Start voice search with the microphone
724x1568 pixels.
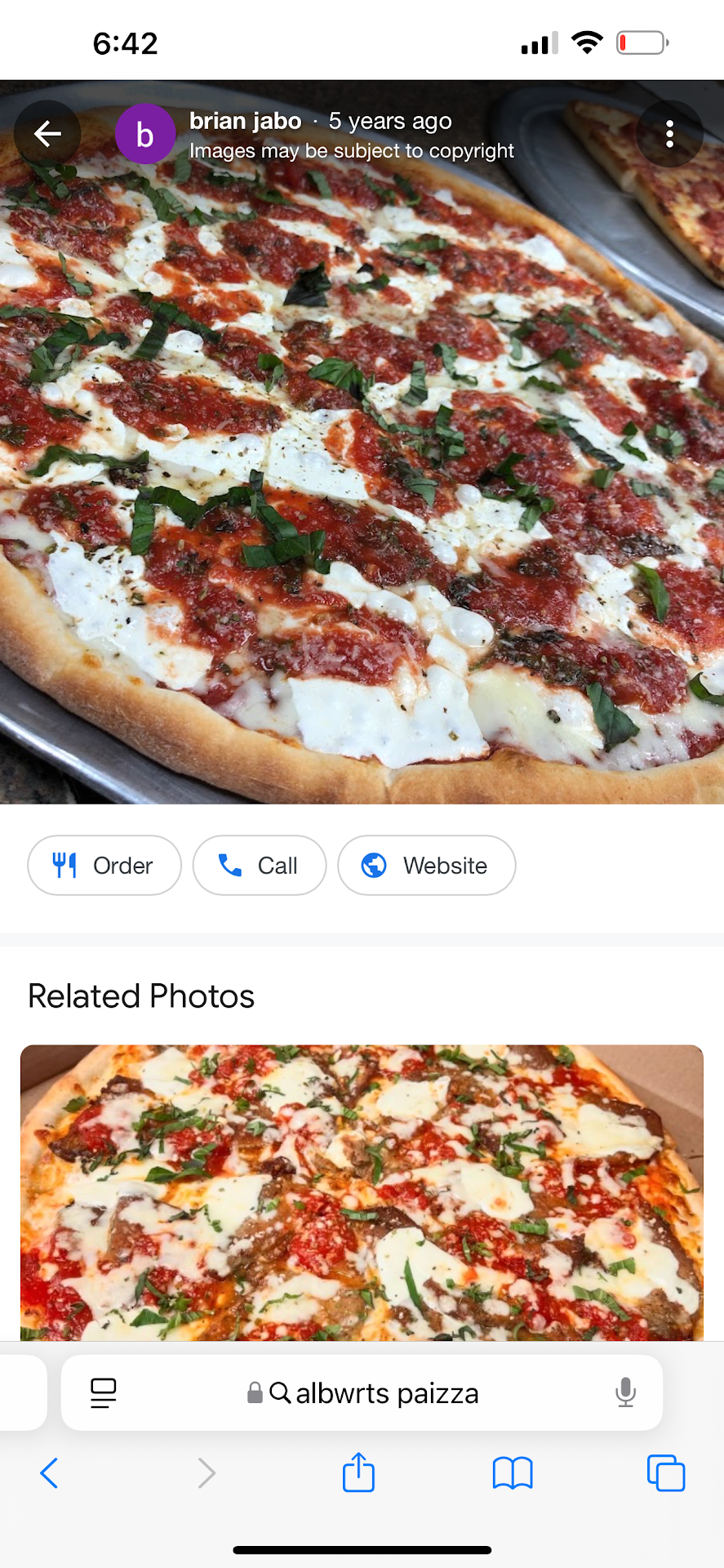point(625,1393)
